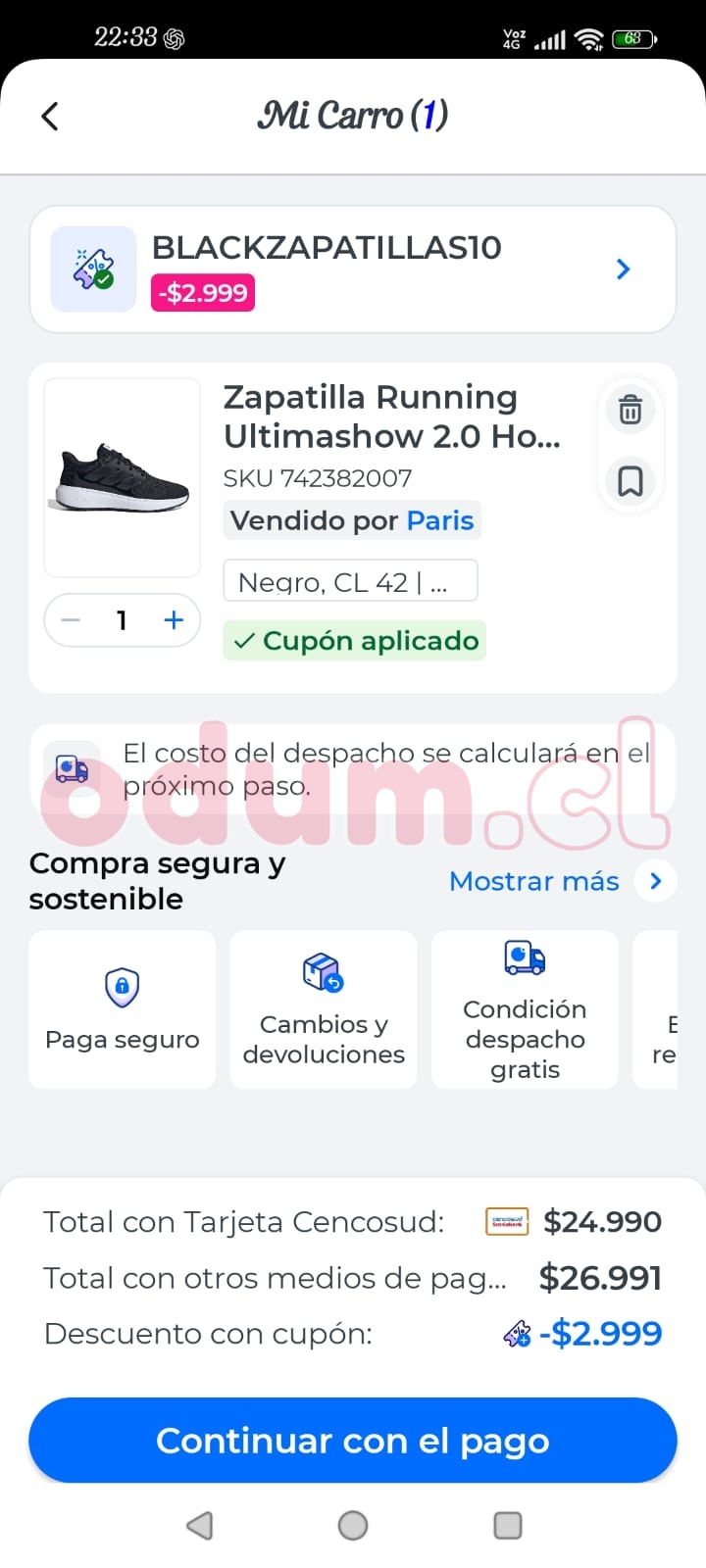Open the seller Paris link
The width and height of the screenshot is (706, 1568).
(x=440, y=520)
